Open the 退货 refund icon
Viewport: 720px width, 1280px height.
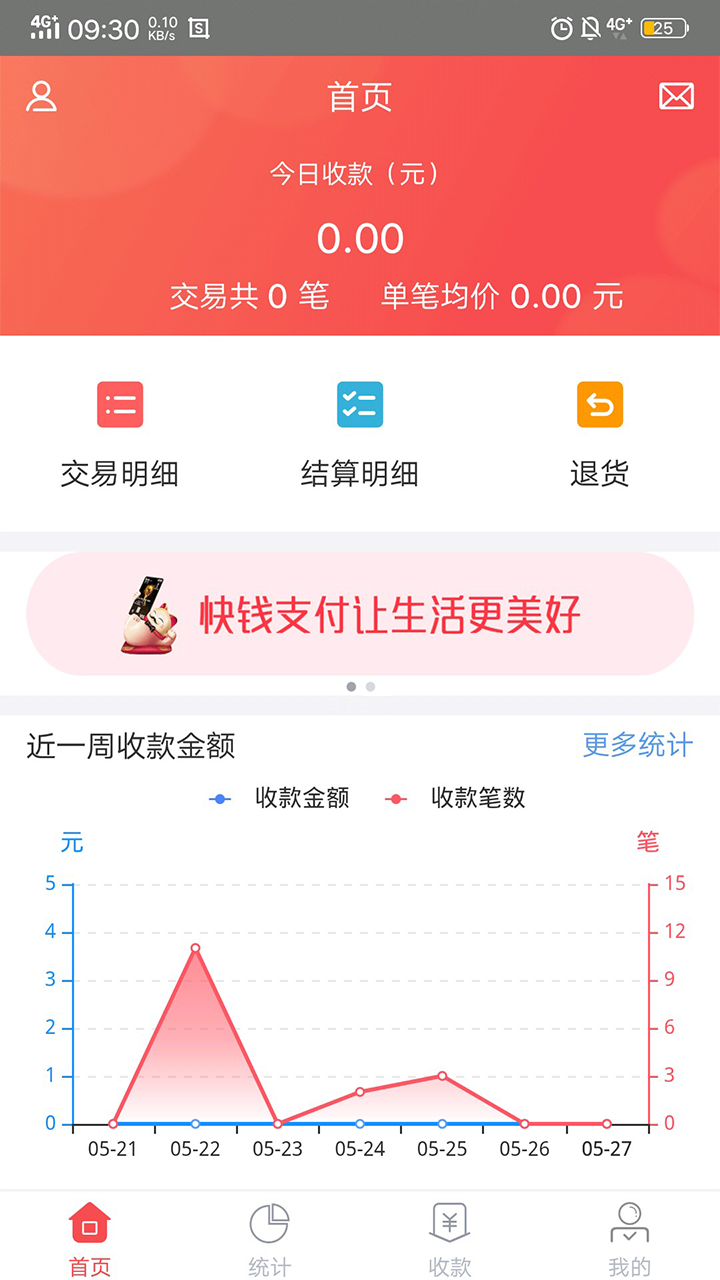coord(600,405)
